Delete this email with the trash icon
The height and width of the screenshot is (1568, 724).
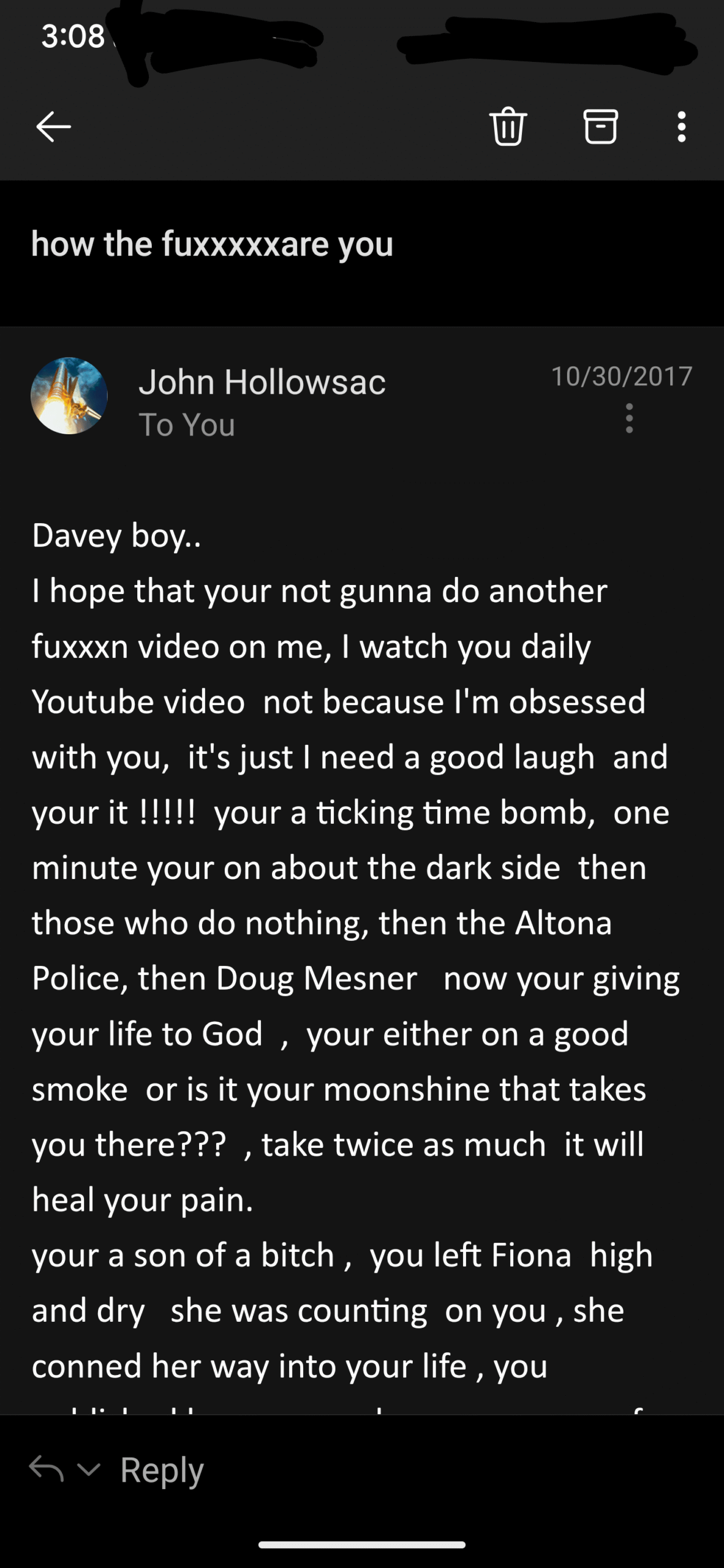point(508,126)
